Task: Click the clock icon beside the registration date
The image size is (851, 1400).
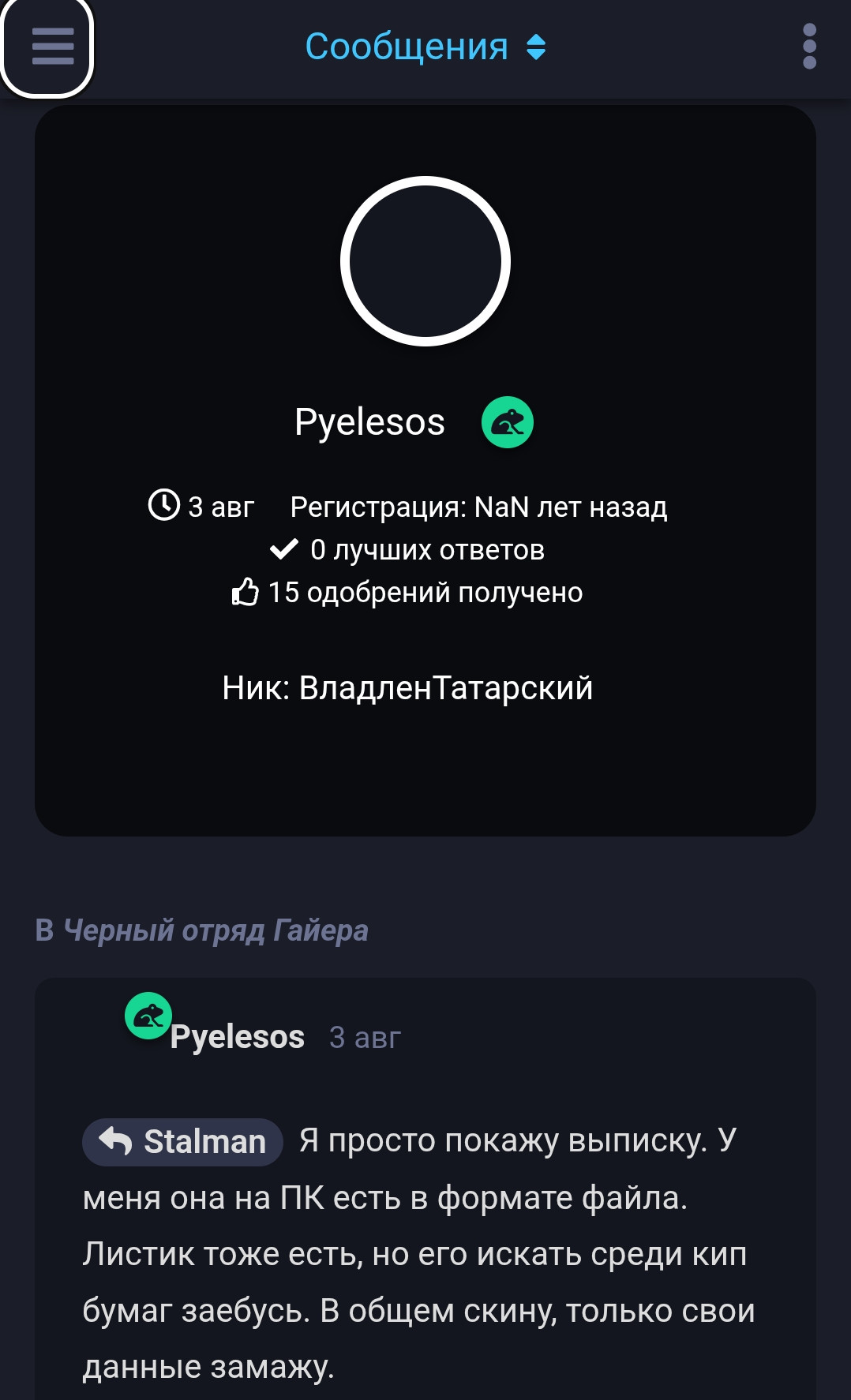Action: [x=164, y=506]
